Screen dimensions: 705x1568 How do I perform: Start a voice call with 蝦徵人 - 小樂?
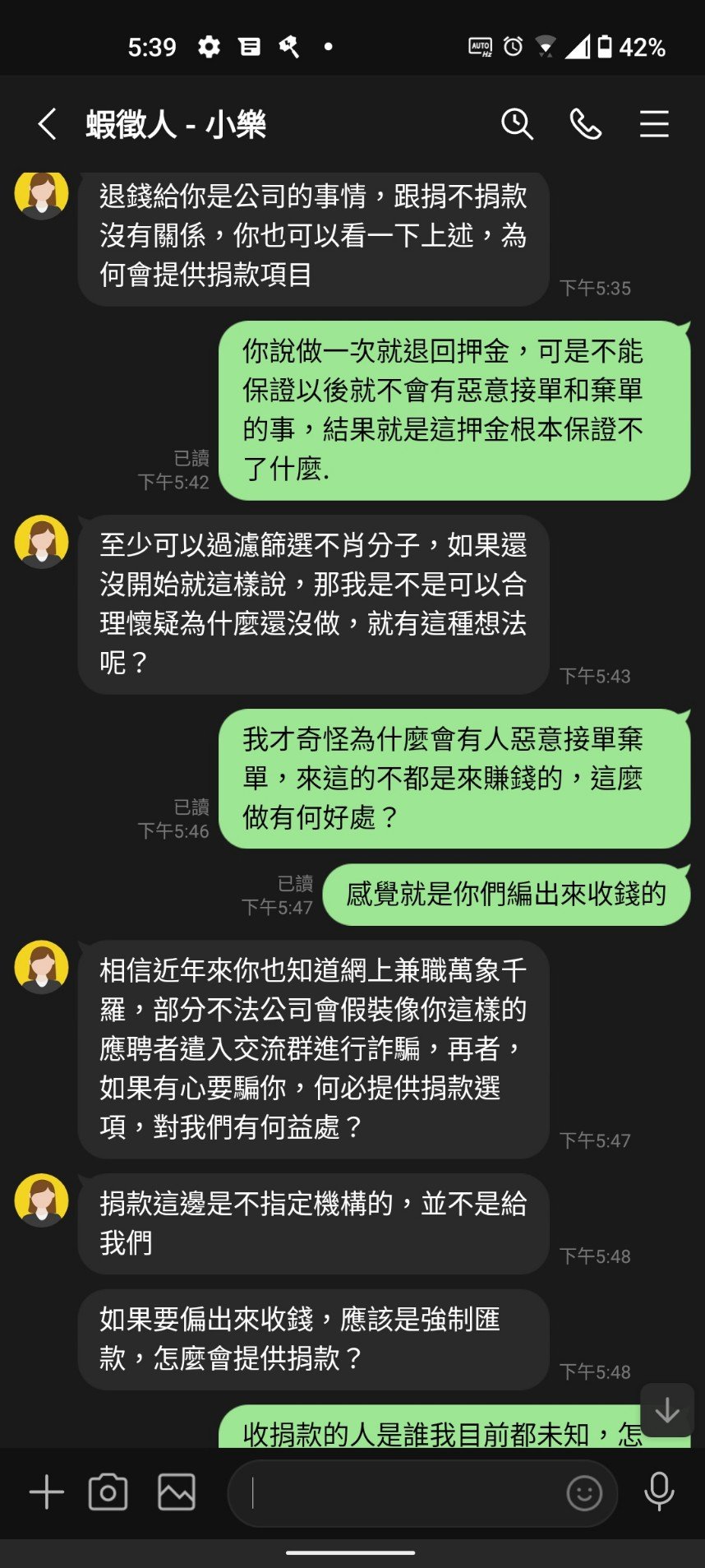(586, 125)
